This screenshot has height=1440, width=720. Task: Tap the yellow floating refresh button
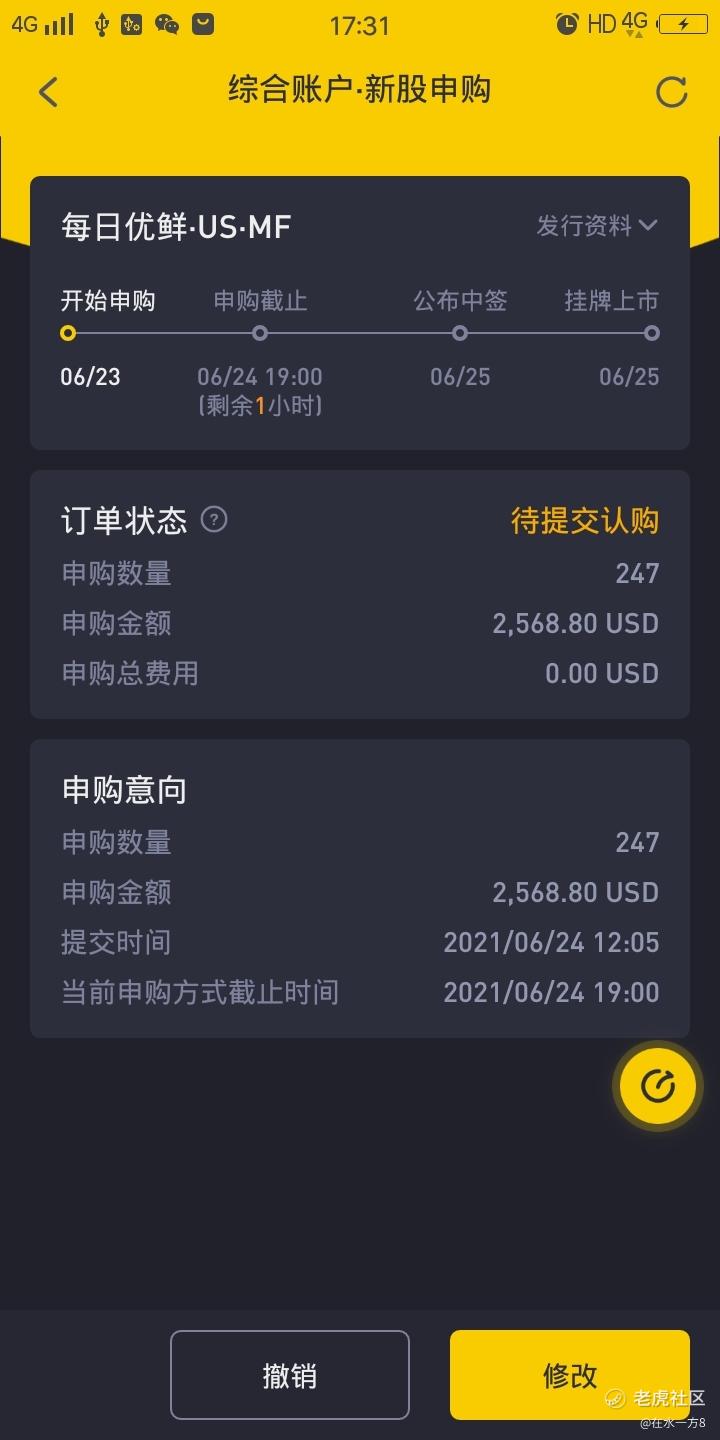point(657,1086)
